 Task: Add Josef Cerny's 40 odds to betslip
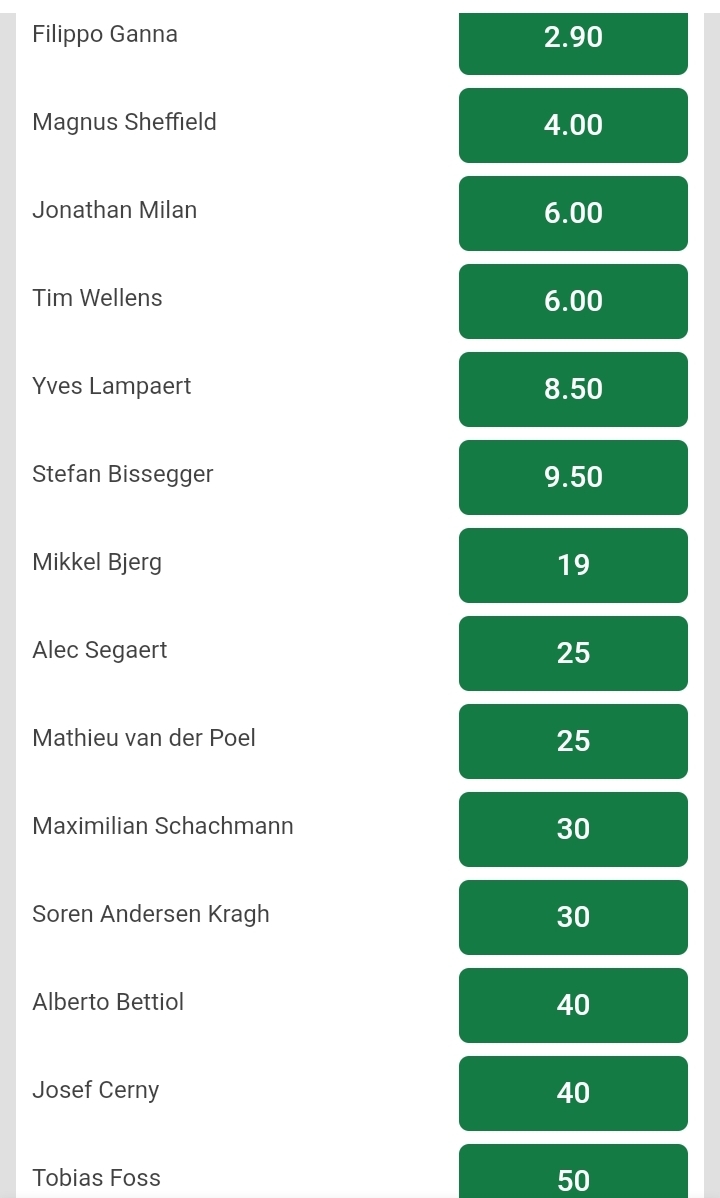[x=573, y=1093]
